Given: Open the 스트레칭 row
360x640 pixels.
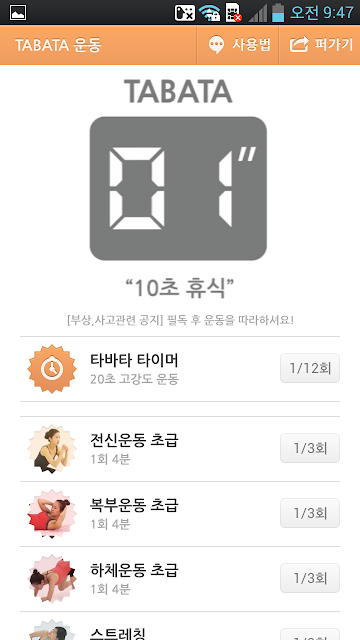Looking at the screenshot, I should [x=180, y=626].
